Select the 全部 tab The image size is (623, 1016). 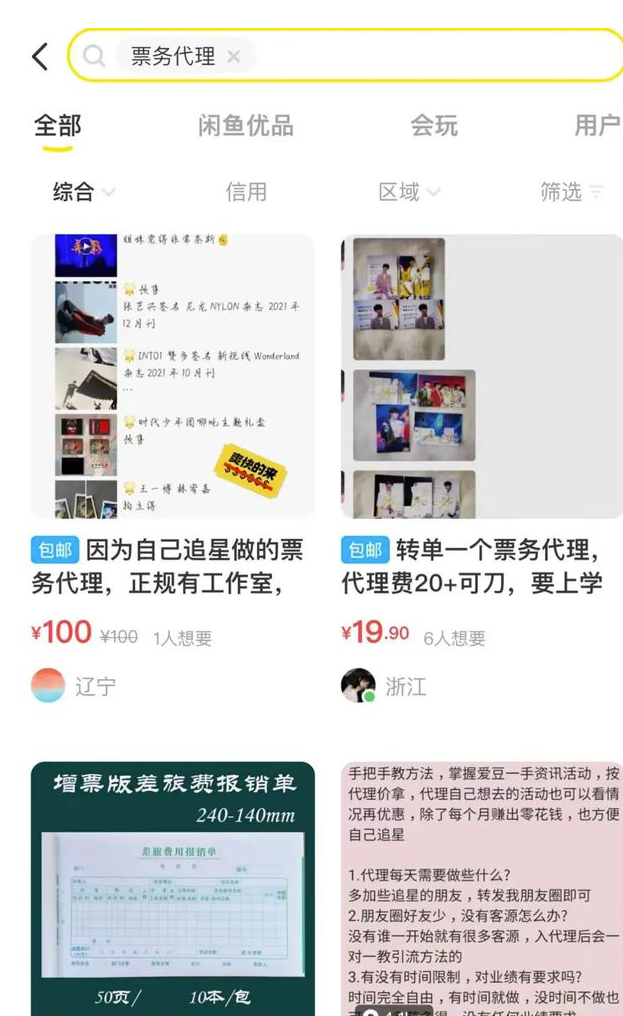(x=57, y=126)
